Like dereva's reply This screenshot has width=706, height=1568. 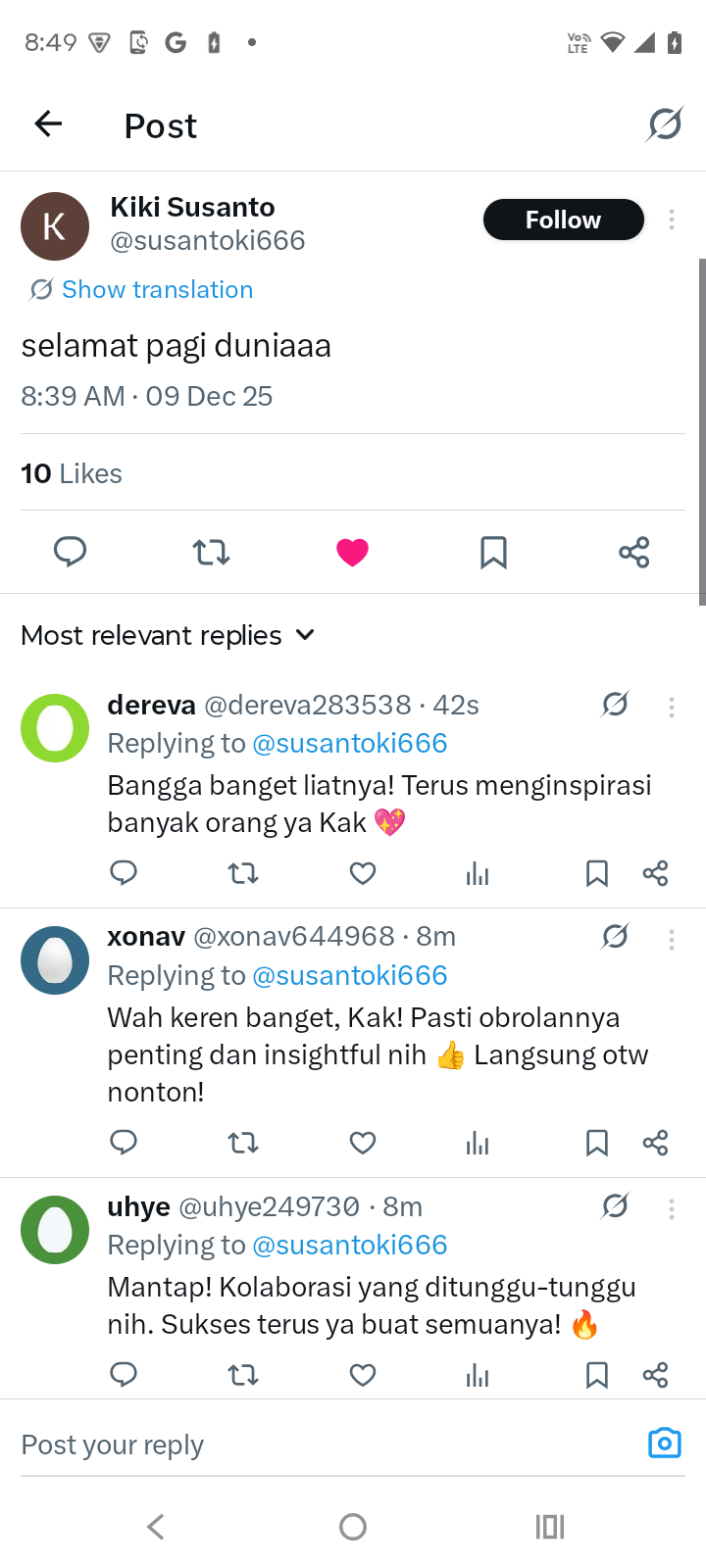363,872
